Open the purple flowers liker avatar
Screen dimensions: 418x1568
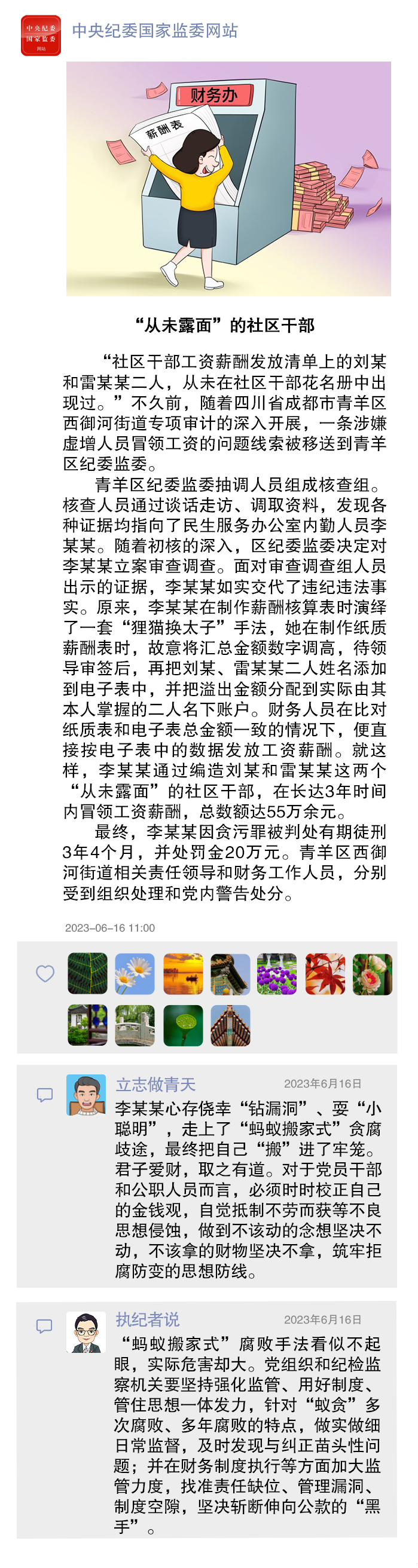tap(277, 973)
